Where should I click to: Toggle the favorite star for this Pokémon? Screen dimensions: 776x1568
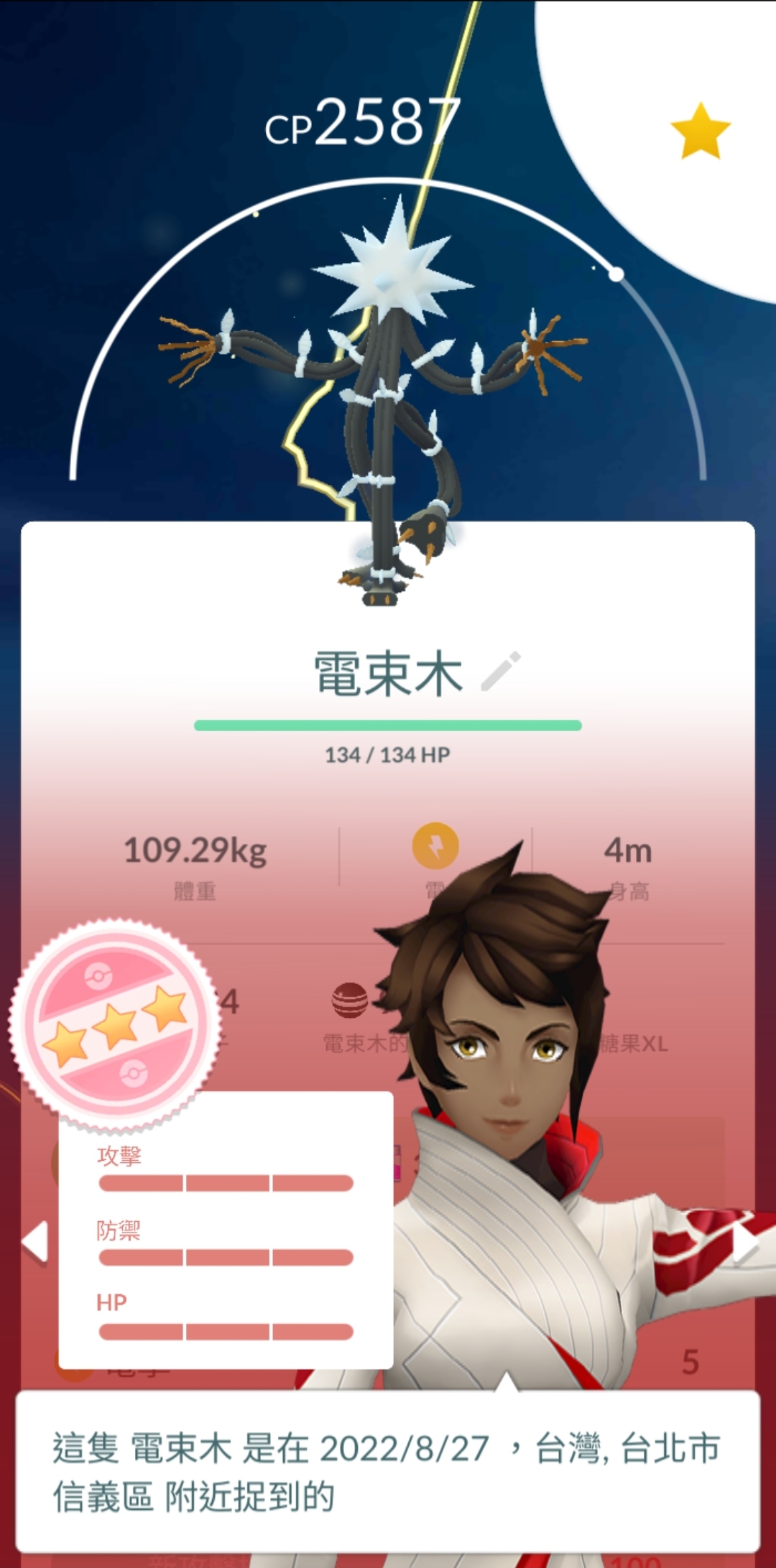tap(700, 131)
